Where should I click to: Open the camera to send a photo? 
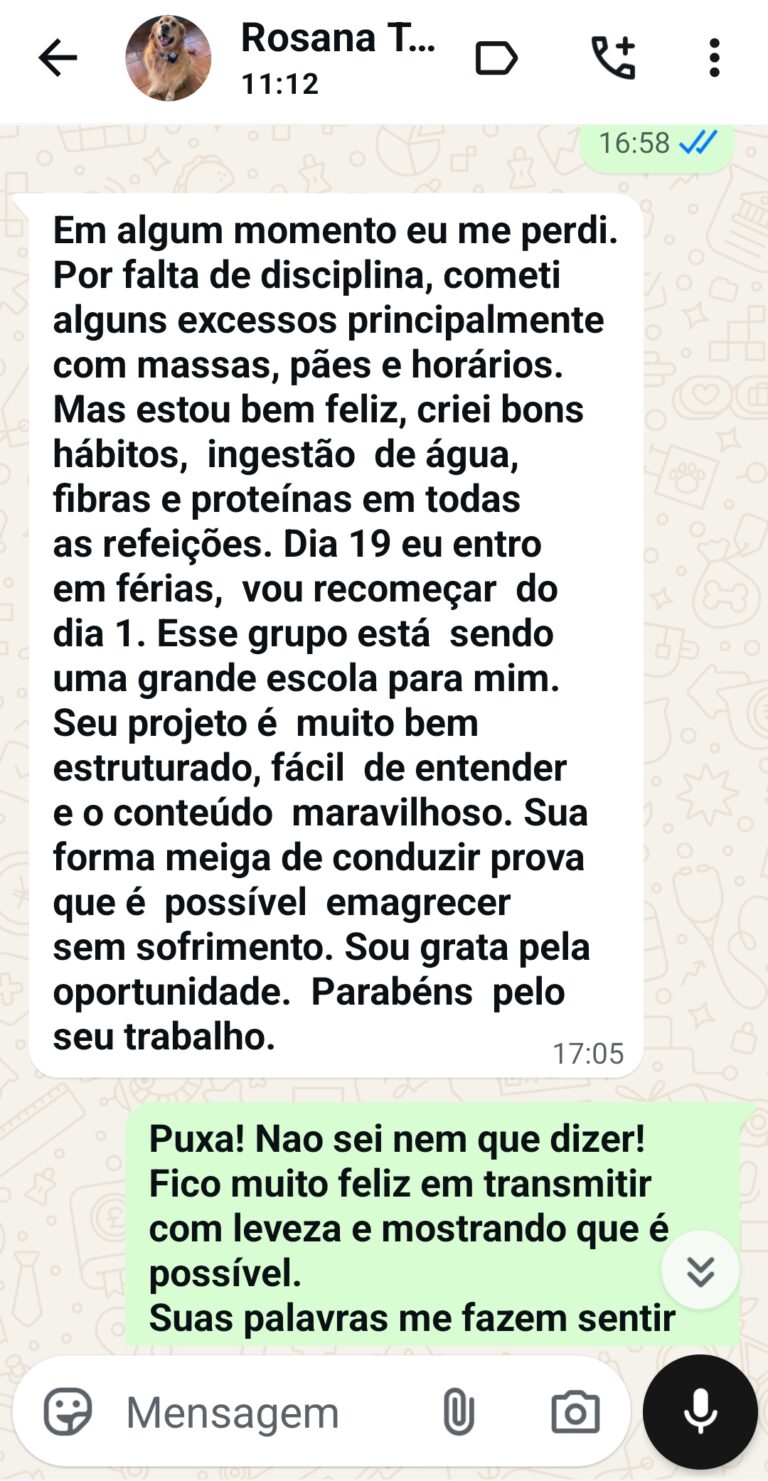pyautogui.click(x=575, y=1412)
